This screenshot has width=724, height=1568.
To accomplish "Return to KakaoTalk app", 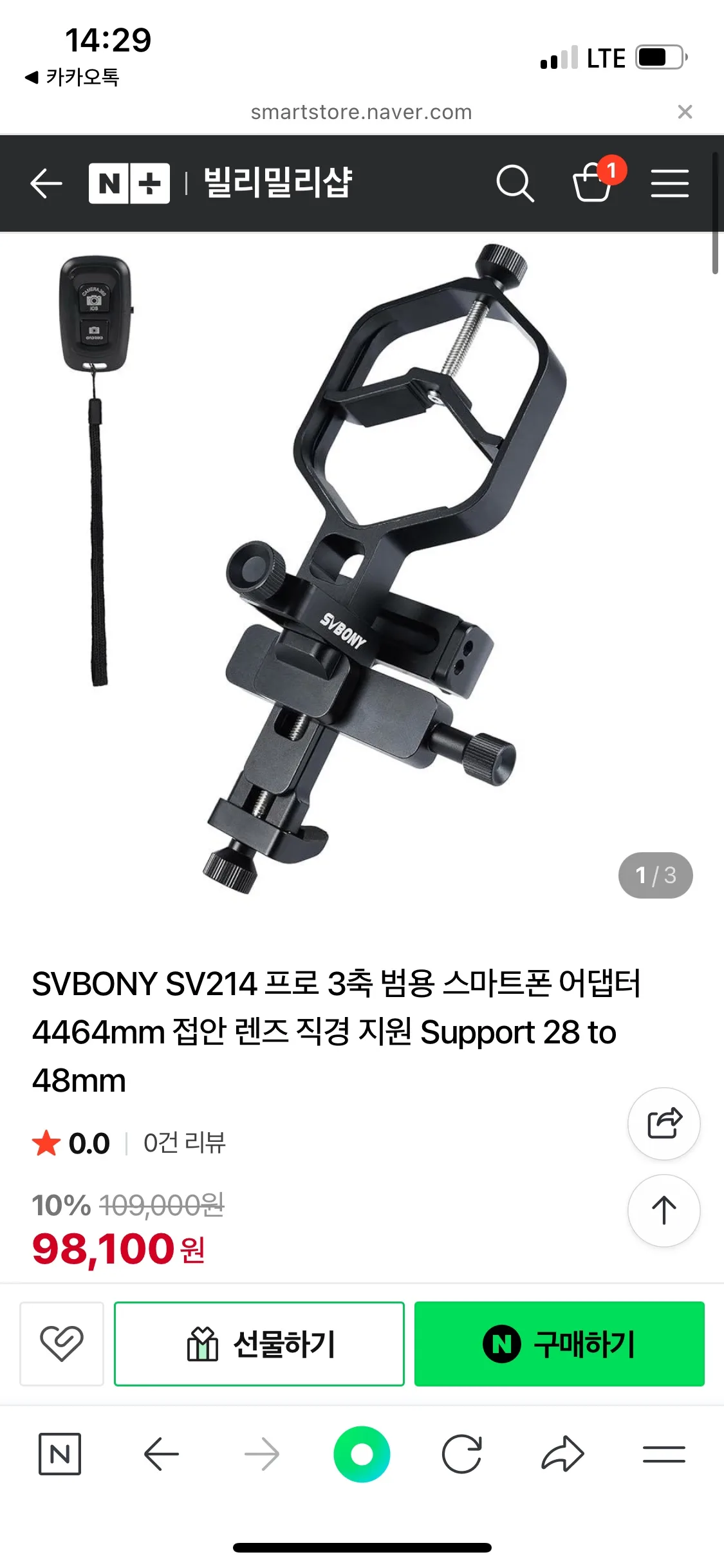I will point(72,77).
